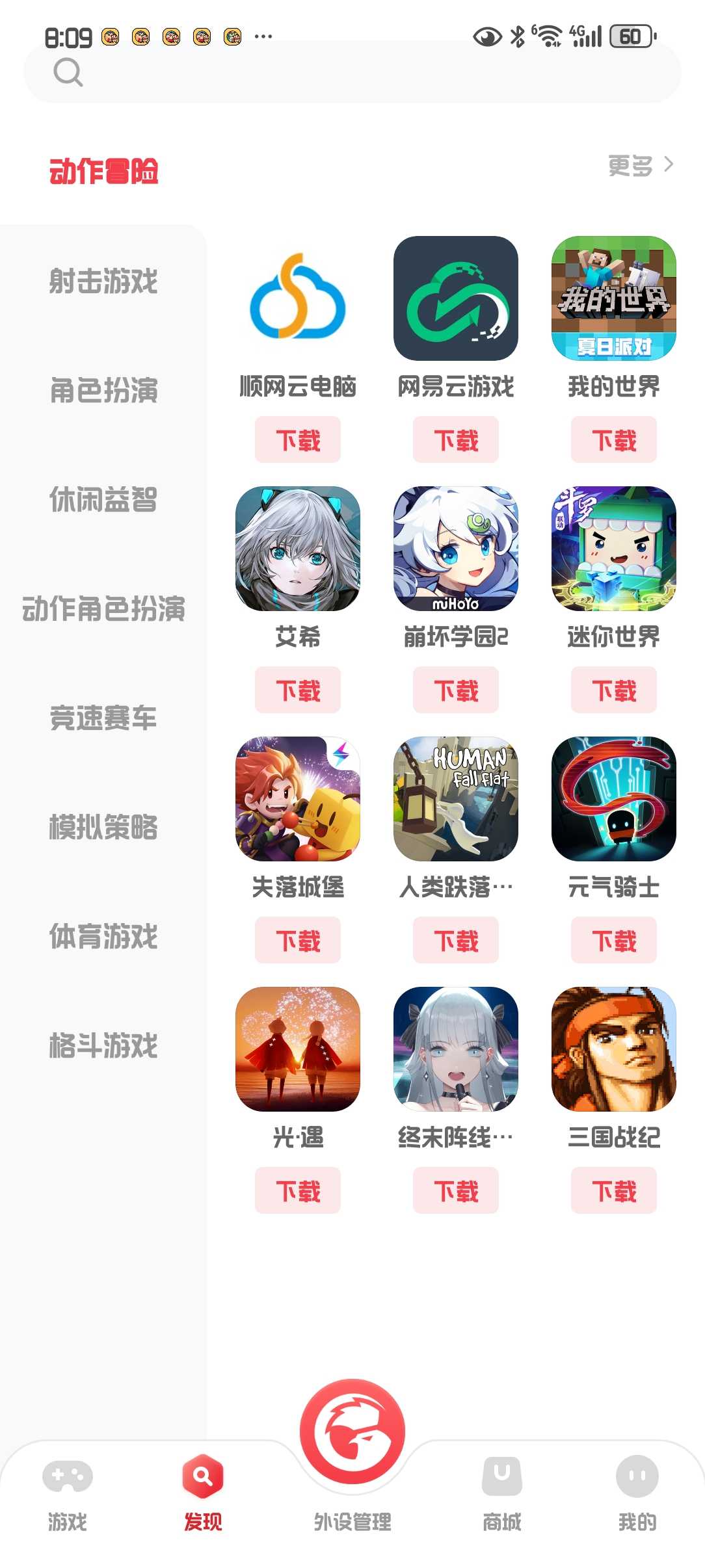Open the 光·遇 game icon
The height and width of the screenshot is (1568, 705).
[x=298, y=1049]
